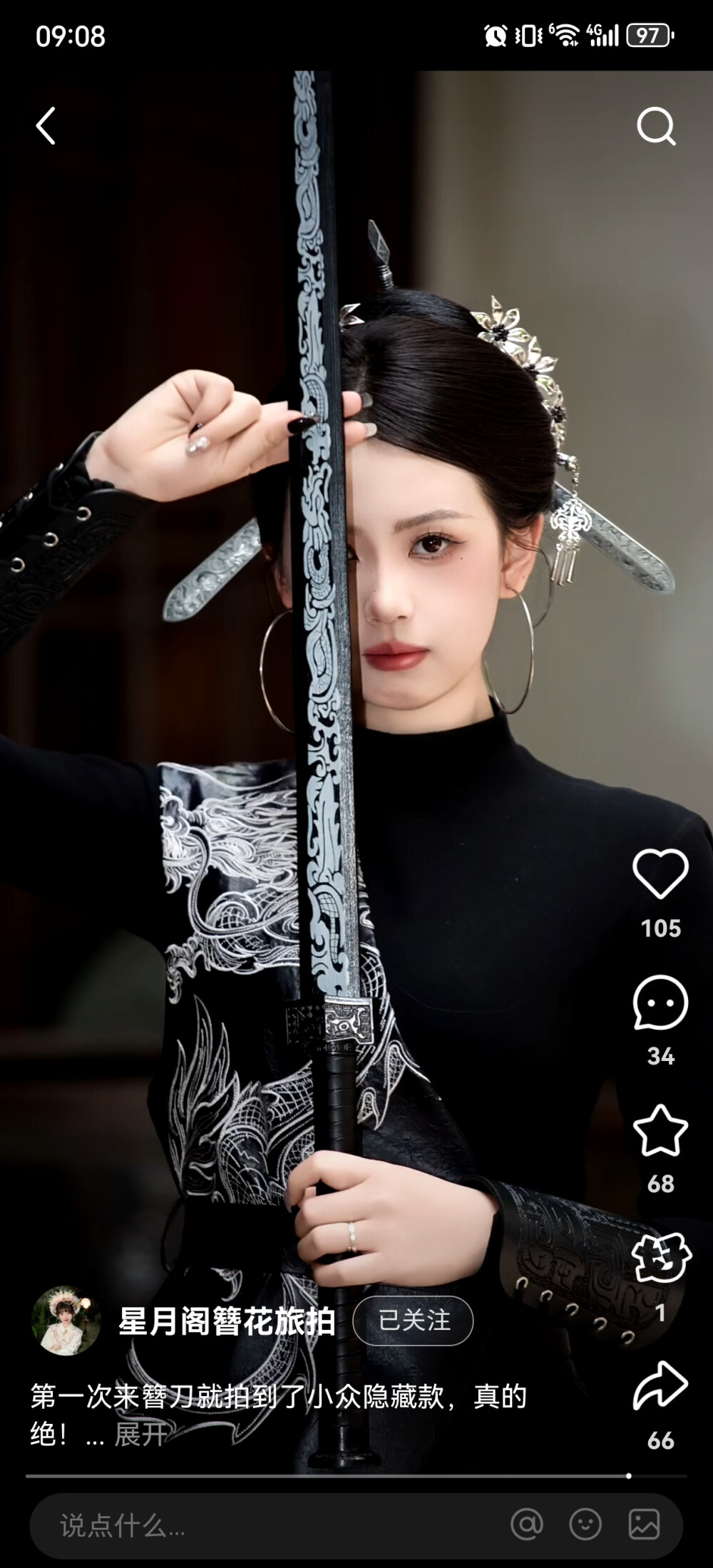Open sharing options with the share arrow

662,1383
